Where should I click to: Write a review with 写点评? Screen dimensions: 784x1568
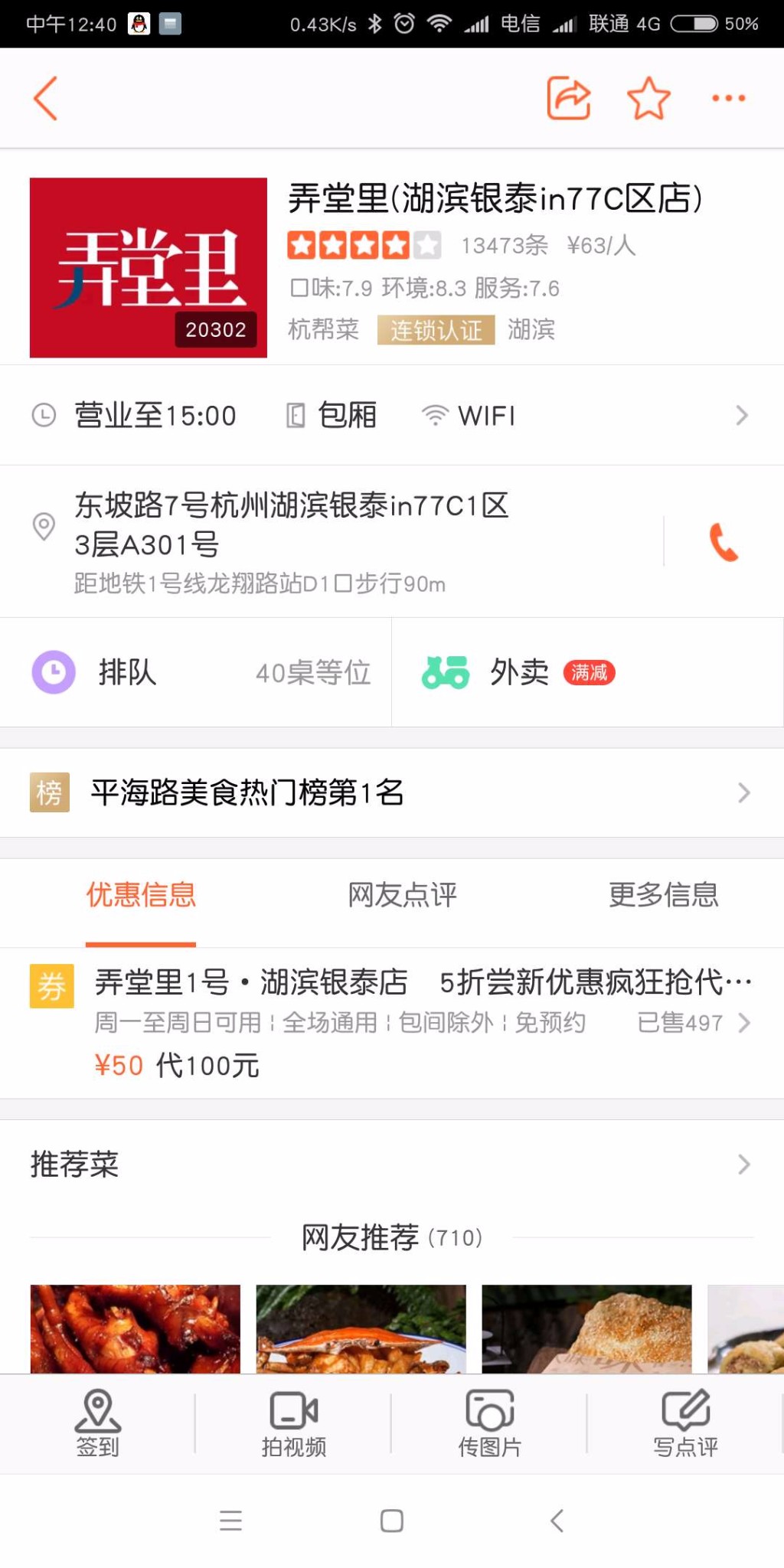(686, 1423)
